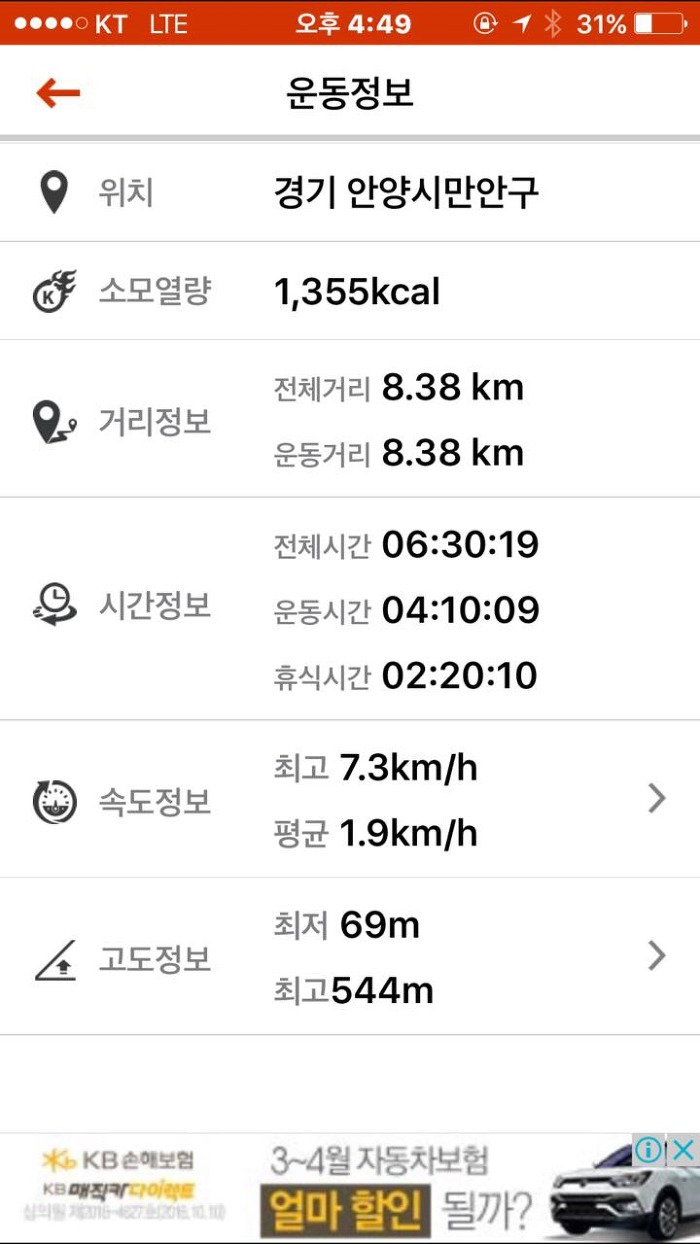Close the KB insurance ad banner
This screenshot has width=700, height=1244.
tap(684, 1150)
